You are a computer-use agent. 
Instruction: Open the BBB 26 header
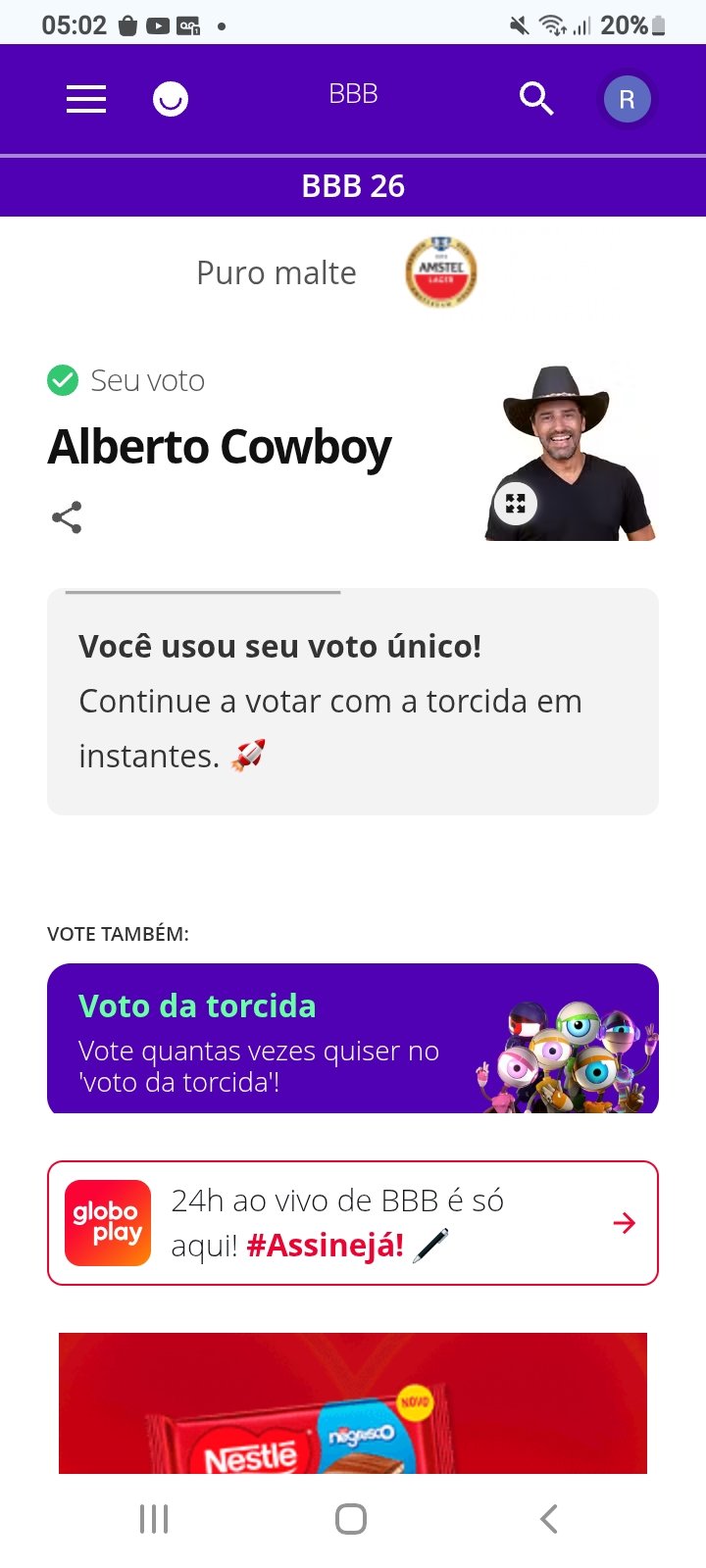tap(353, 186)
